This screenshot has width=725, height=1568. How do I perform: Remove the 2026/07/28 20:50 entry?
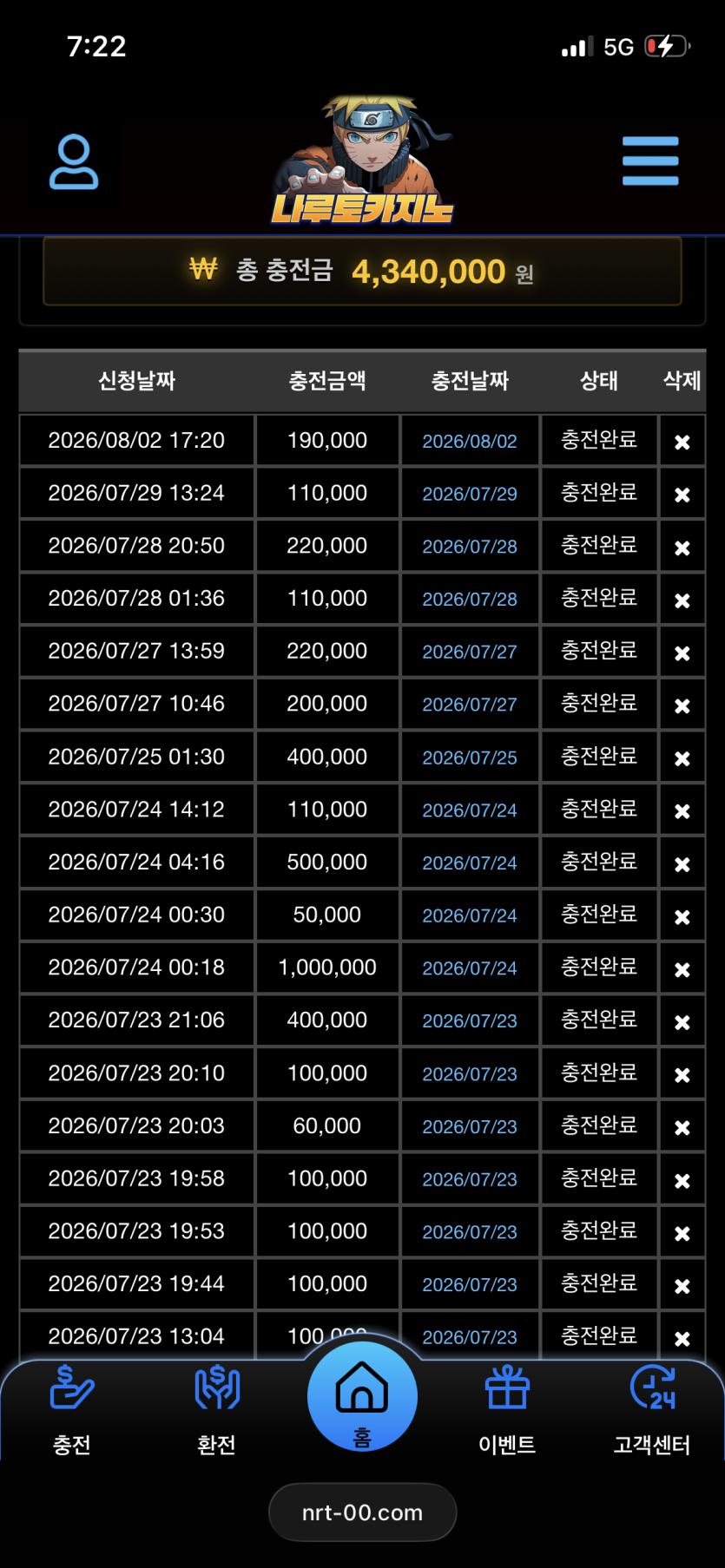(682, 548)
